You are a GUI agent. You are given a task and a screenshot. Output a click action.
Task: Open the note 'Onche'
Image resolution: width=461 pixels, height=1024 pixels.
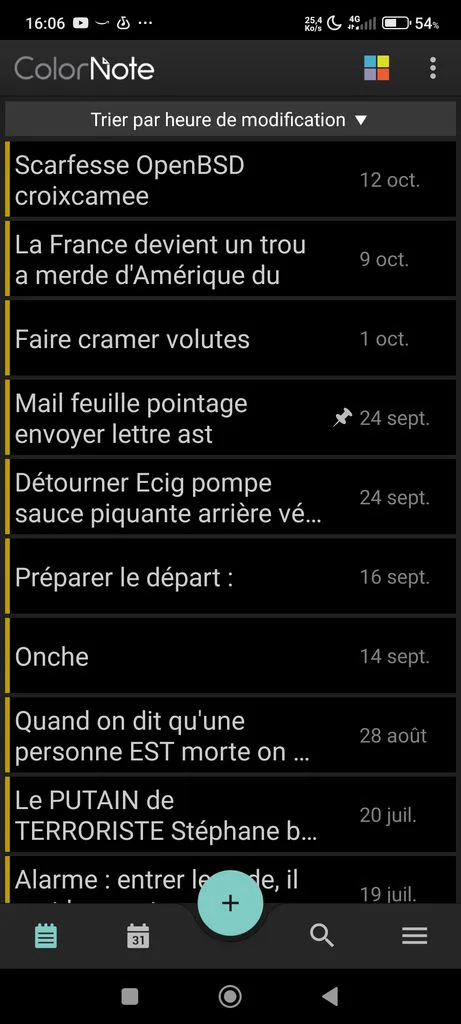[x=230, y=656]
